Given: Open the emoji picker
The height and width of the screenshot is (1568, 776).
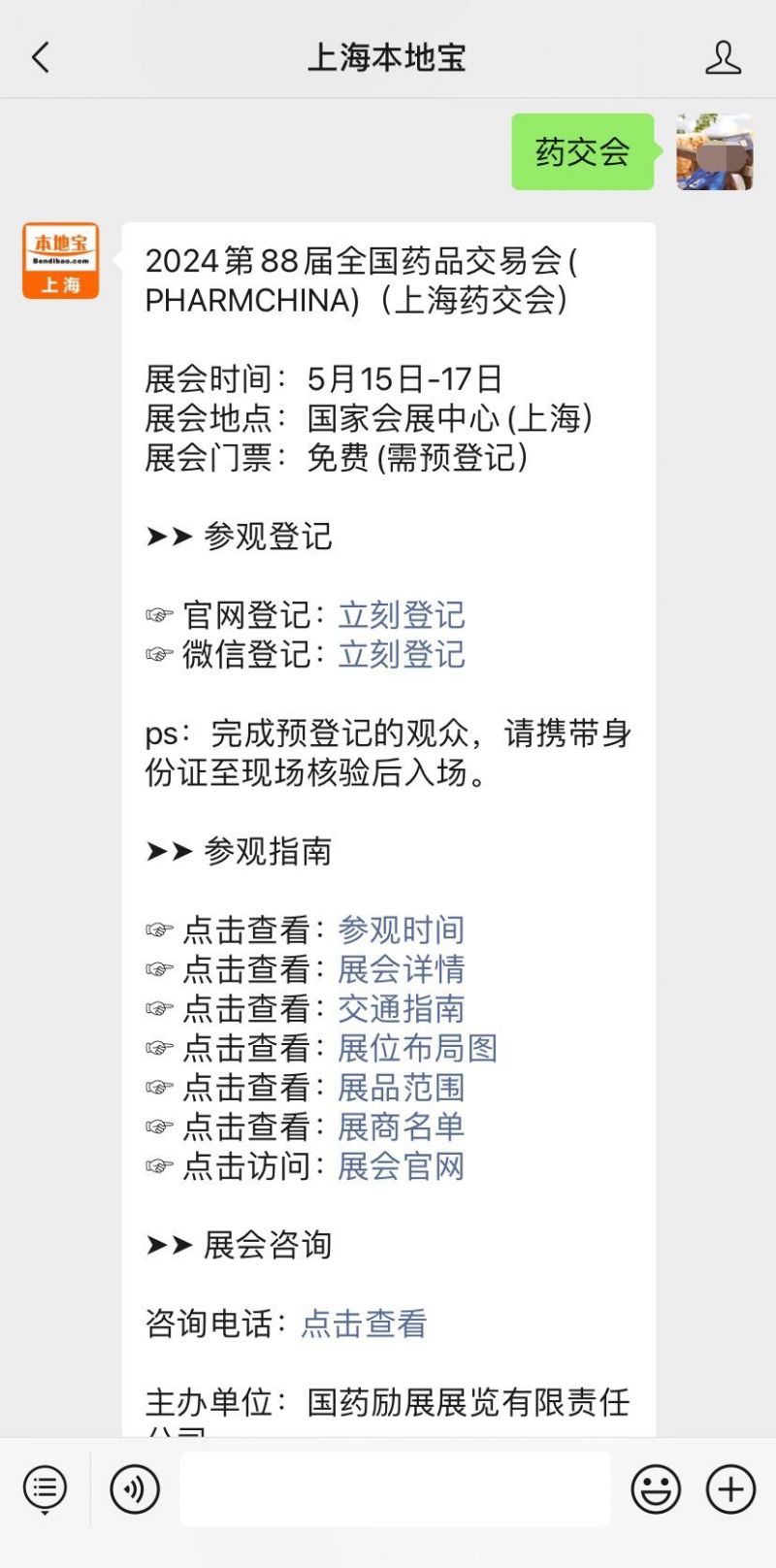Looking at the screenshot, I should click(656, 1488).
